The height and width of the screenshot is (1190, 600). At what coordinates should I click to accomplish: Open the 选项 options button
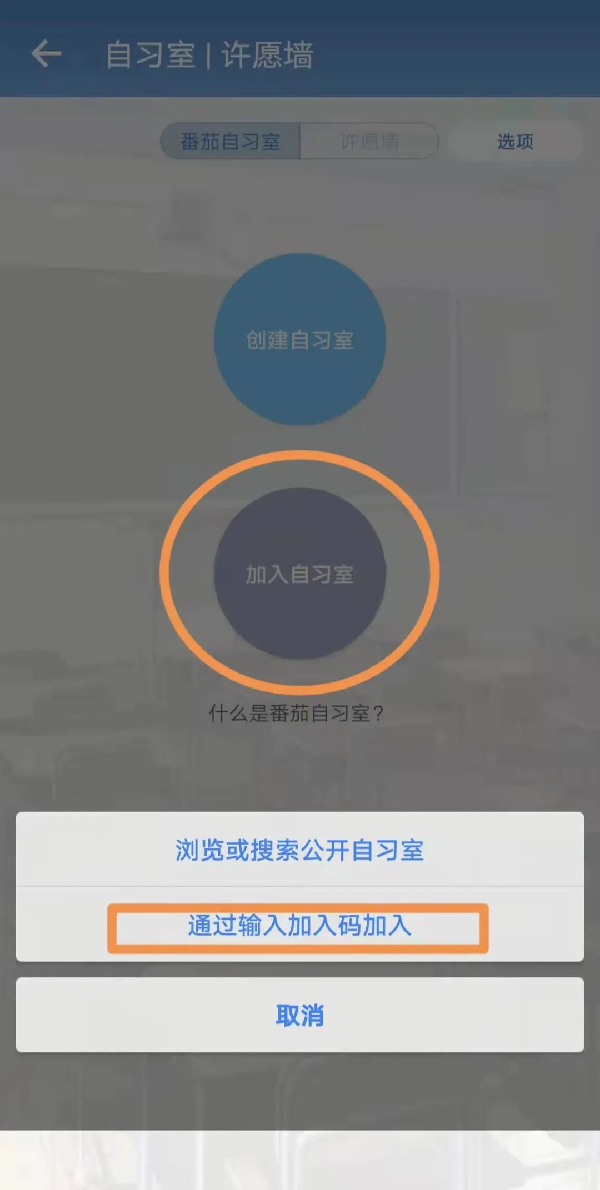click(515, 141)
